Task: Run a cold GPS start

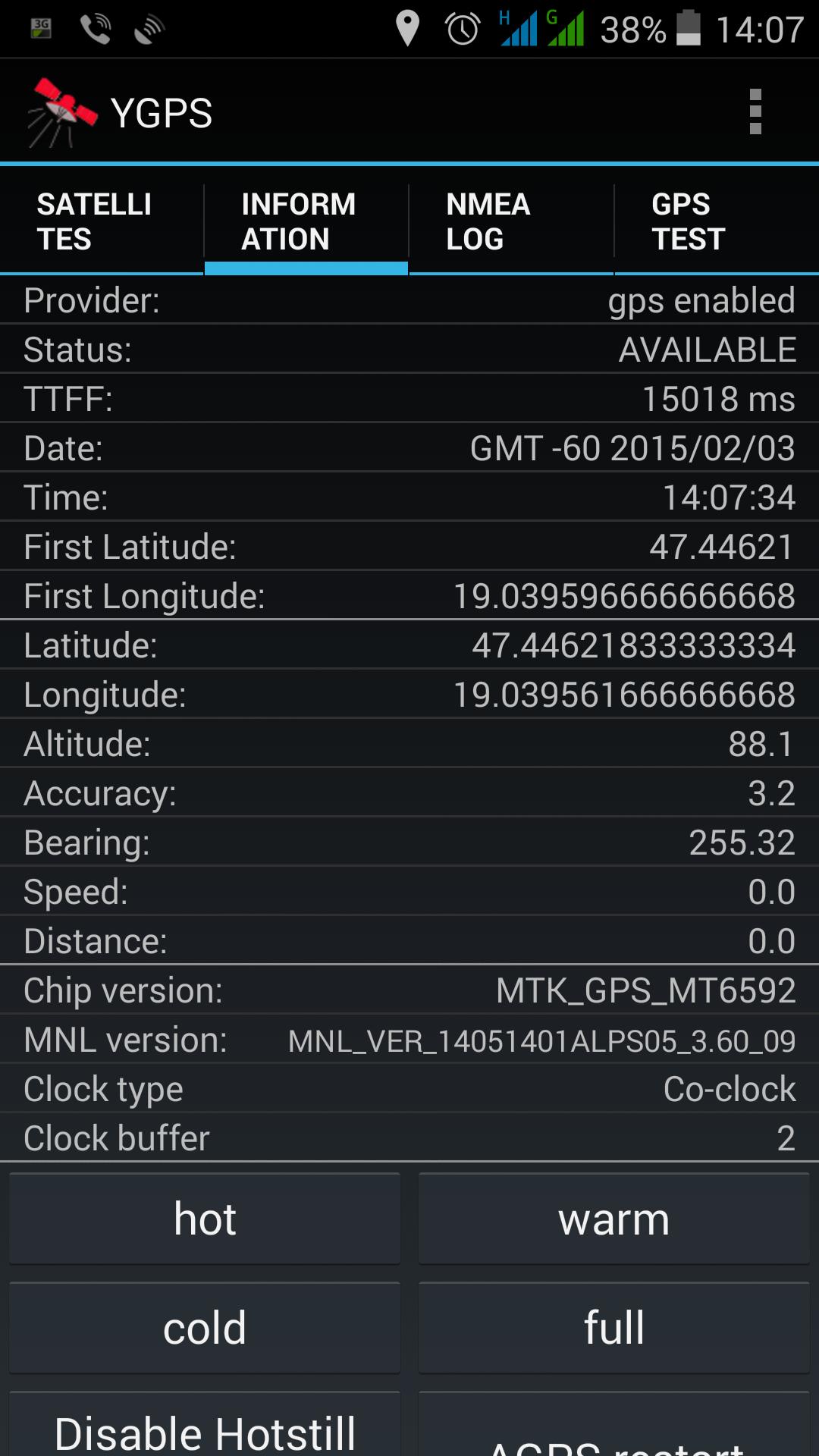Action: coord(205,1328)
